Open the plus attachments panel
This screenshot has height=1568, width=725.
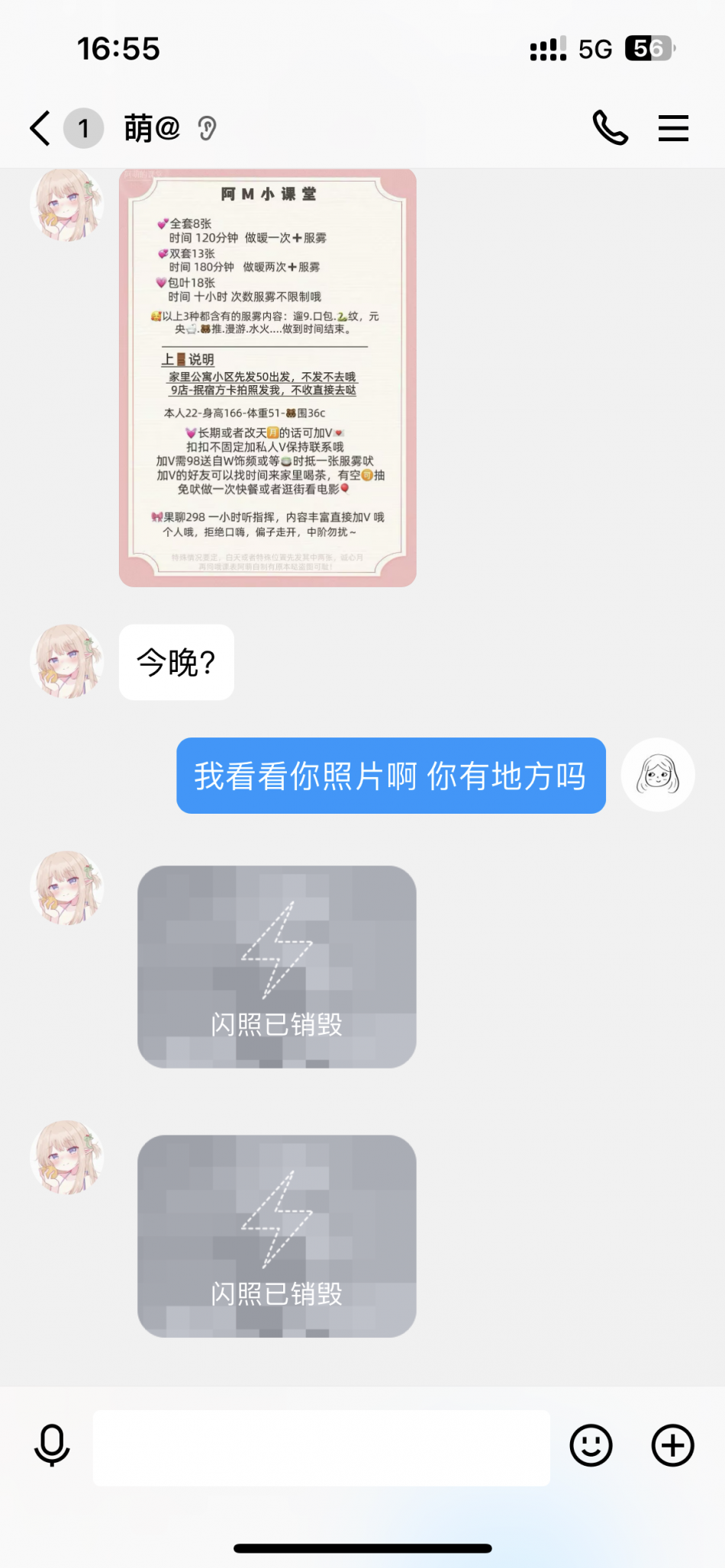click(672, 1445)
